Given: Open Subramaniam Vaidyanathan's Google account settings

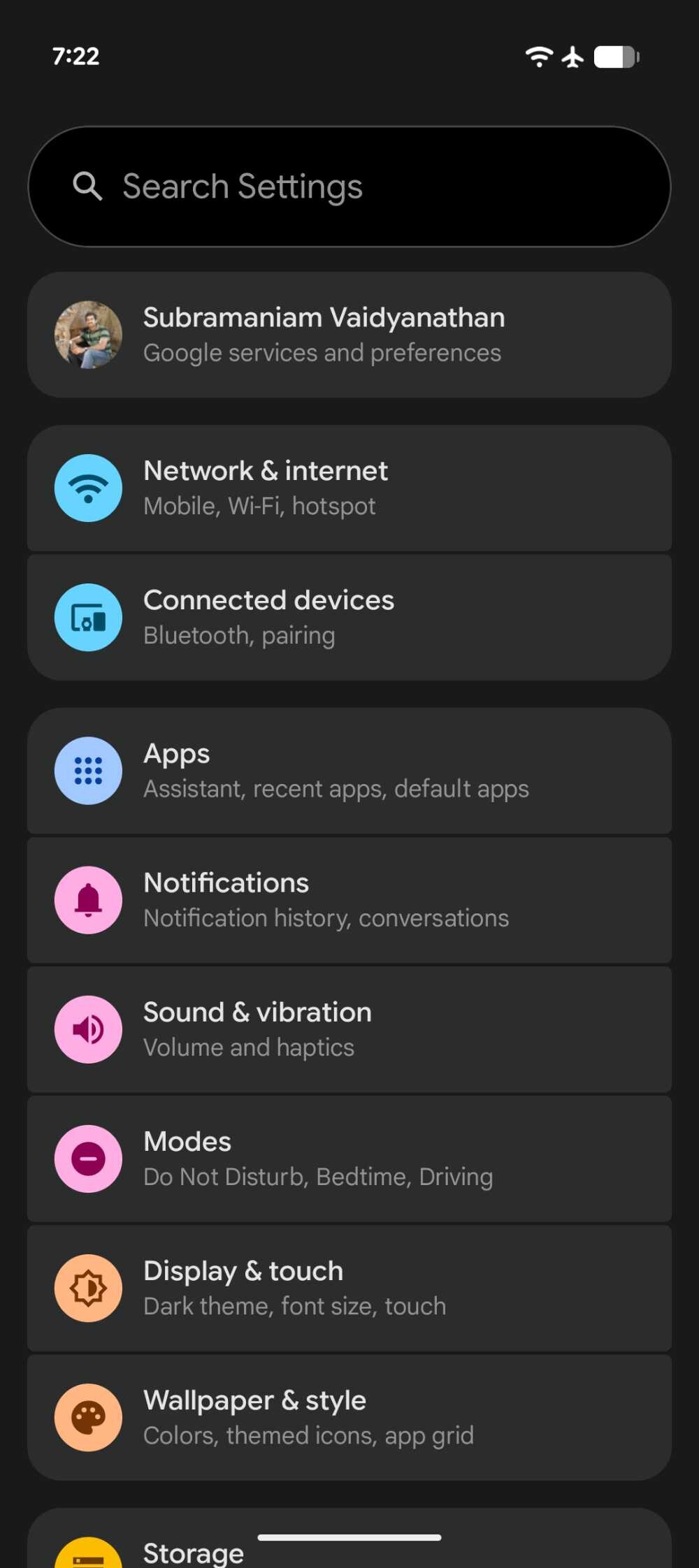Looking at the screenshot, I should tap(349, 335).
